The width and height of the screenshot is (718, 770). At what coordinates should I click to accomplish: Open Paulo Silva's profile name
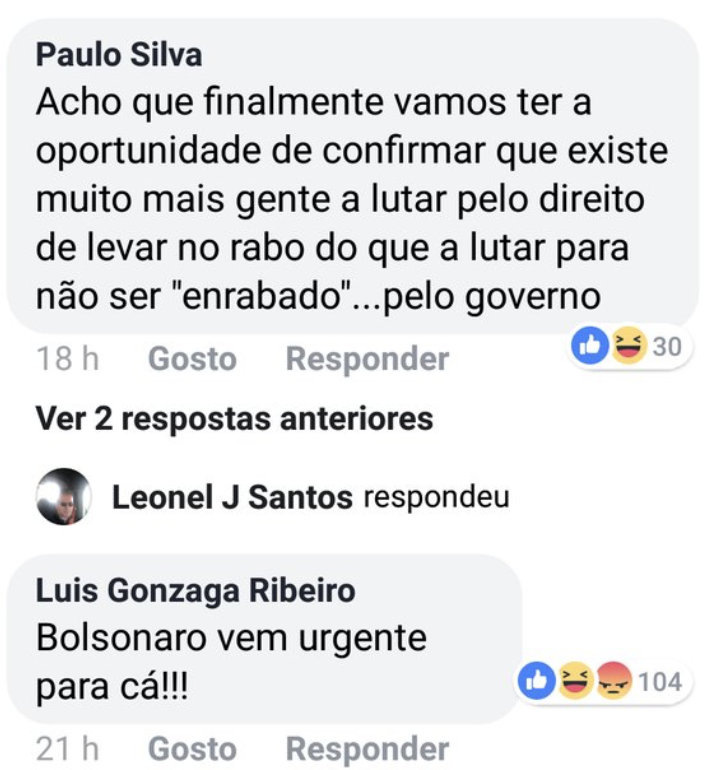(x=118, y=54)
